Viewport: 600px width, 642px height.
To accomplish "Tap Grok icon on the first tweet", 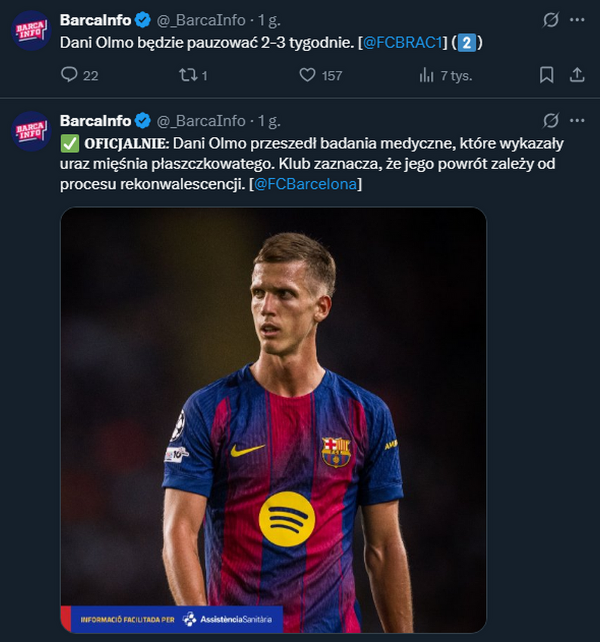I will [x=549, y=20].
